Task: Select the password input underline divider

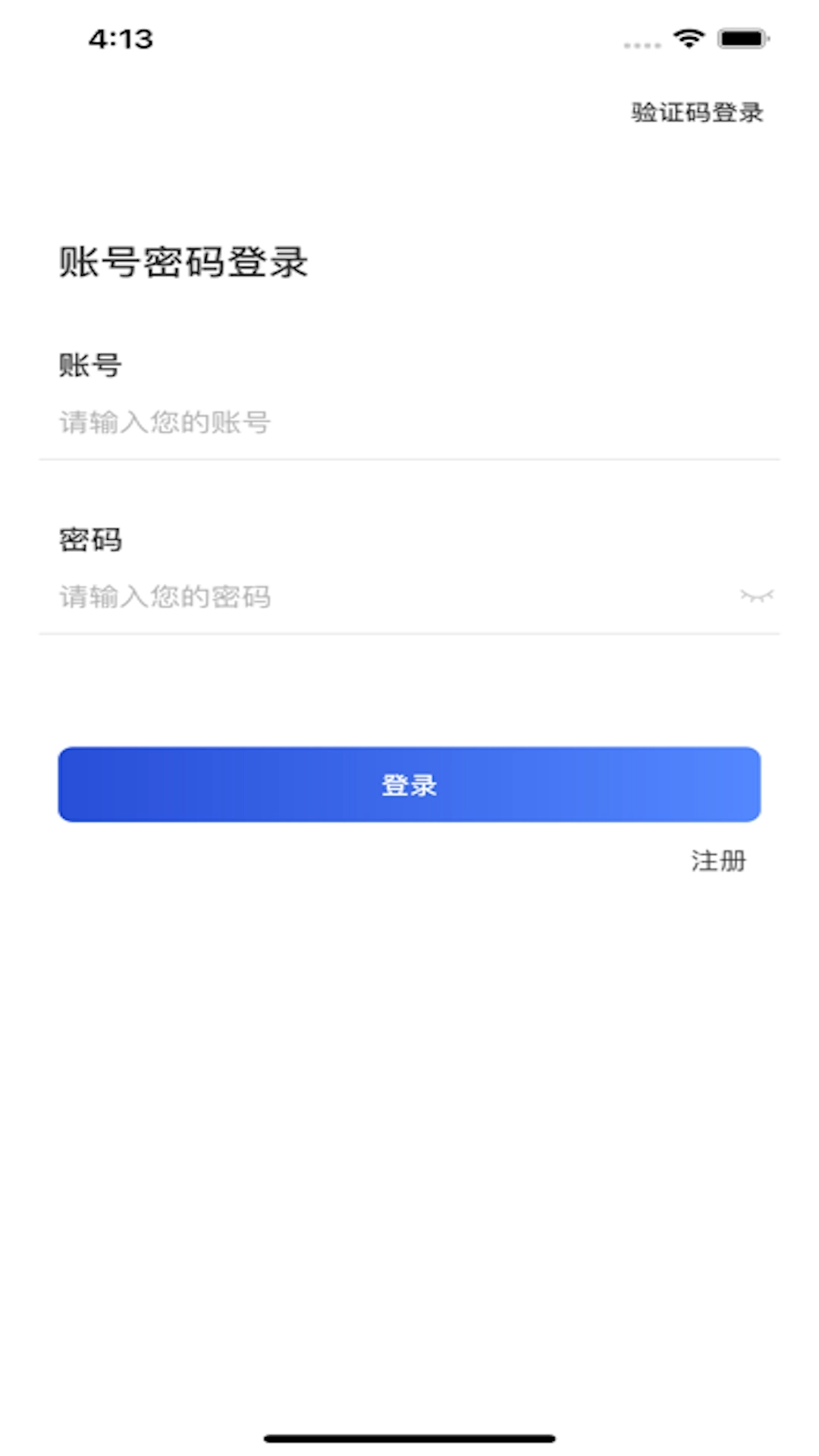Action: tap(409, 633)
